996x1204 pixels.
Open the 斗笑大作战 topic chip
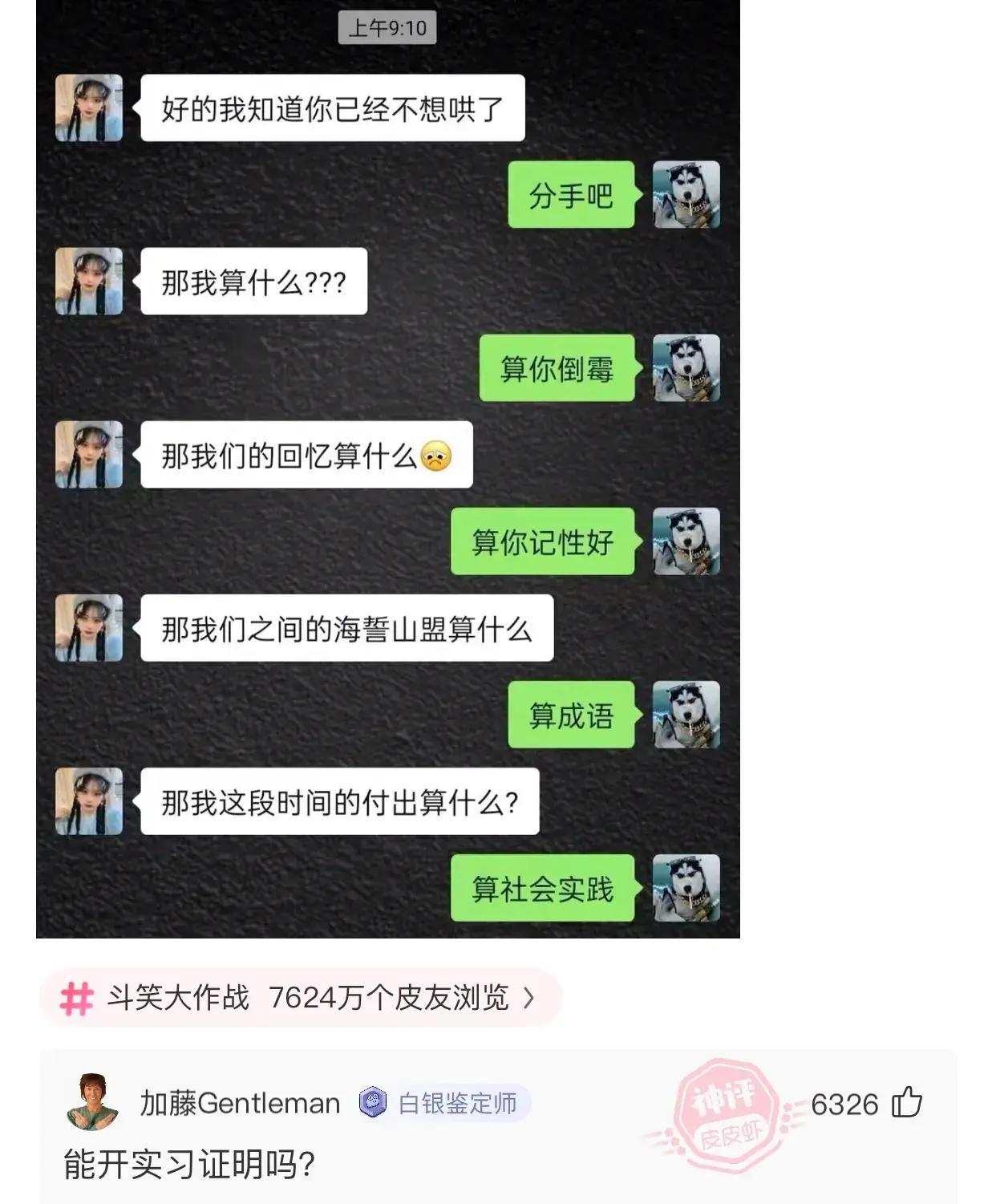pos(300,998)
